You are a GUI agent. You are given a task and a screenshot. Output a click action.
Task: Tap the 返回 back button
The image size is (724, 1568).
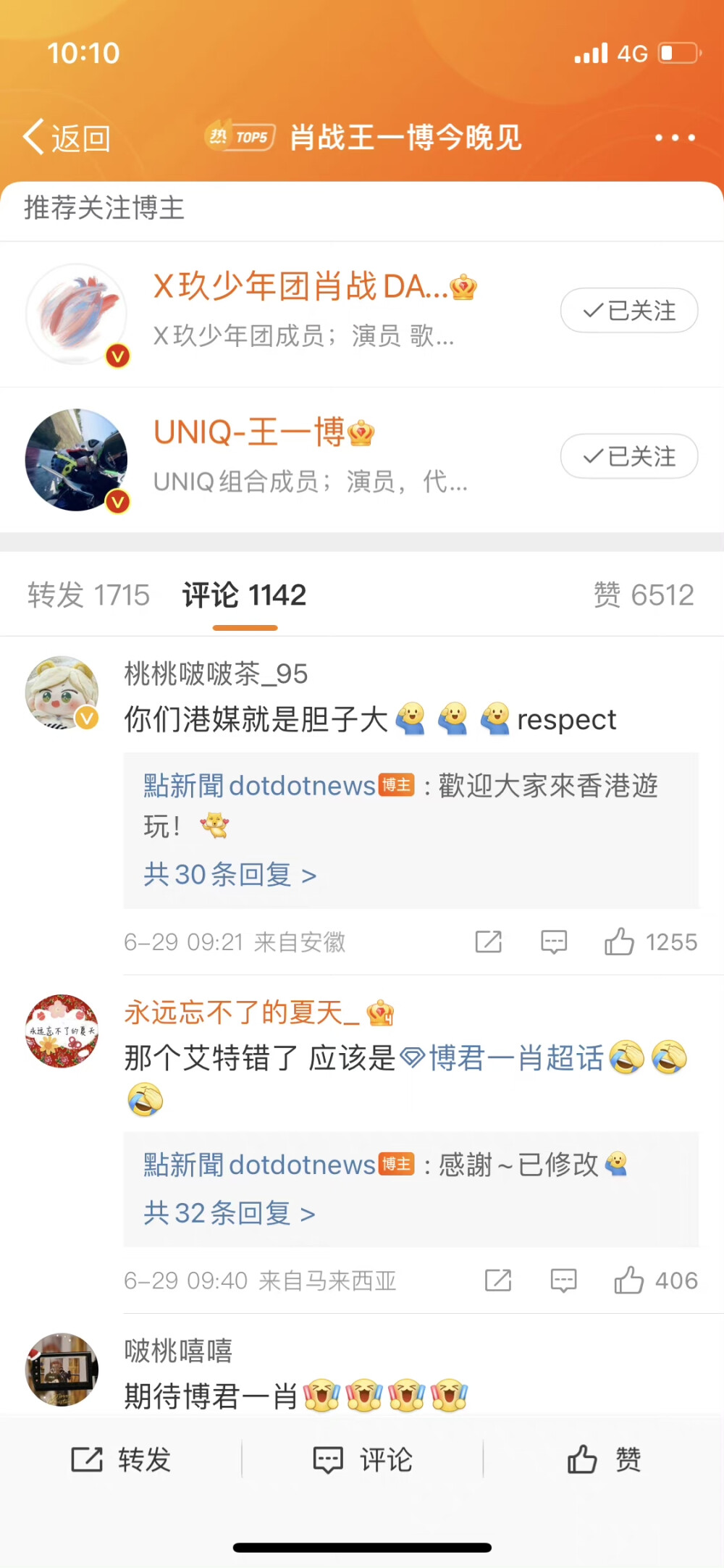pos(67,138)
